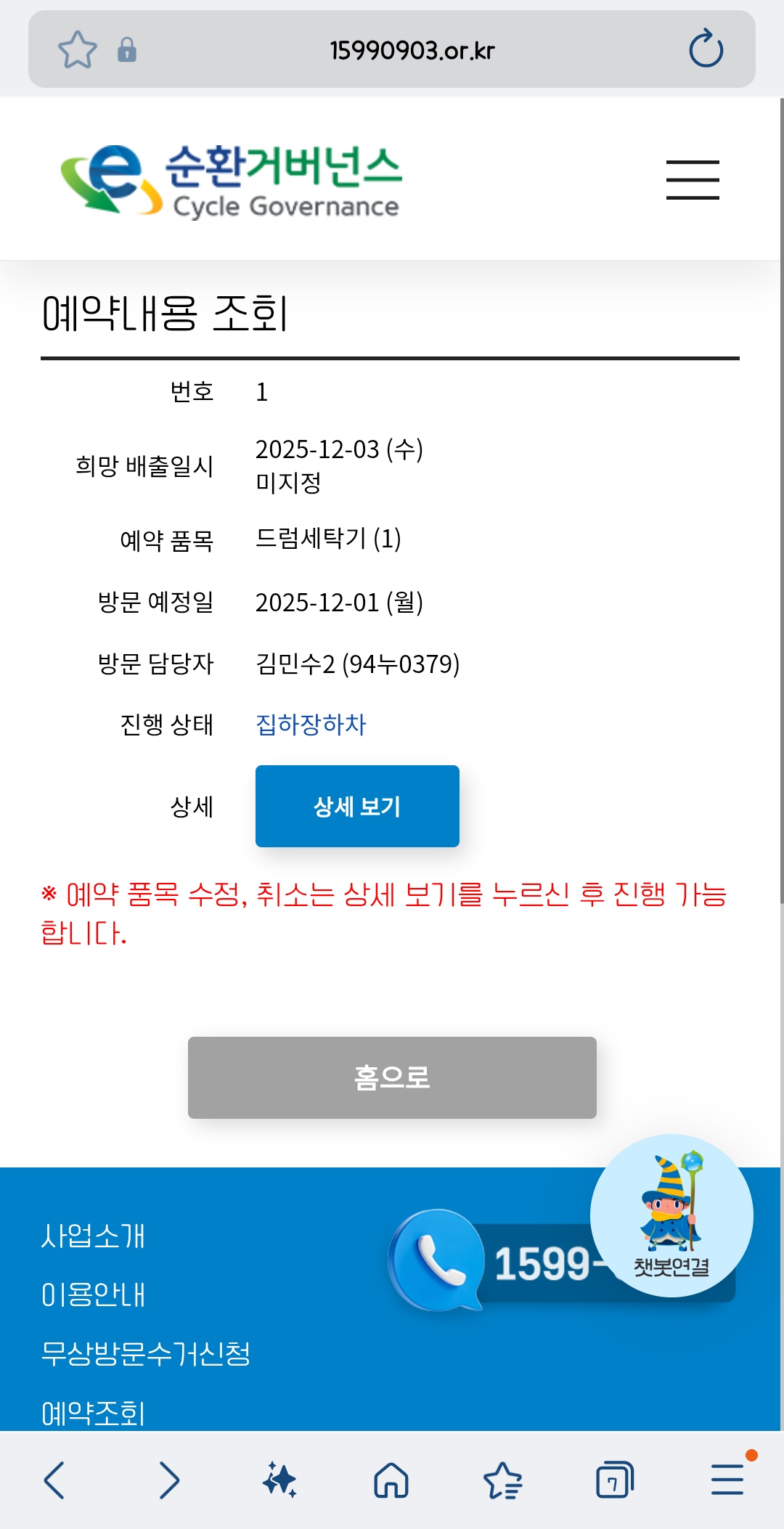Bookmark this page with the star icon

point(77,49)
